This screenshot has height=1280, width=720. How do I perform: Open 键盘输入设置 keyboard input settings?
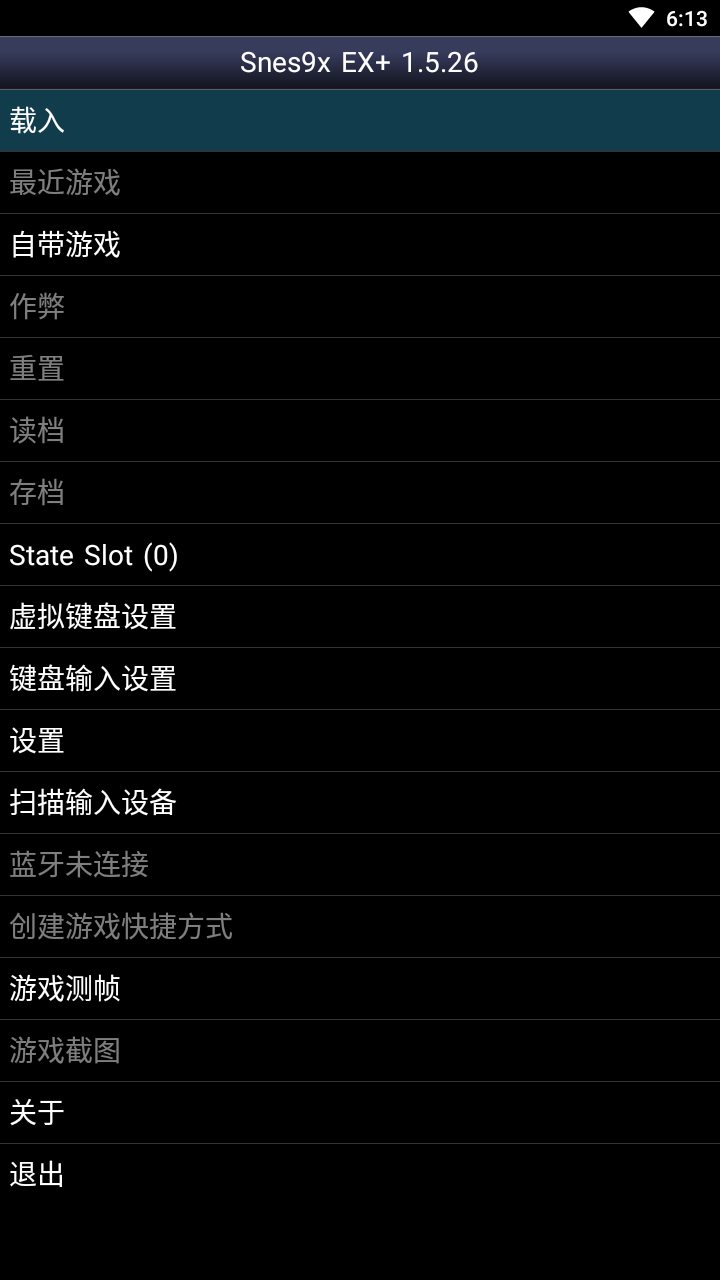(360, 679)
